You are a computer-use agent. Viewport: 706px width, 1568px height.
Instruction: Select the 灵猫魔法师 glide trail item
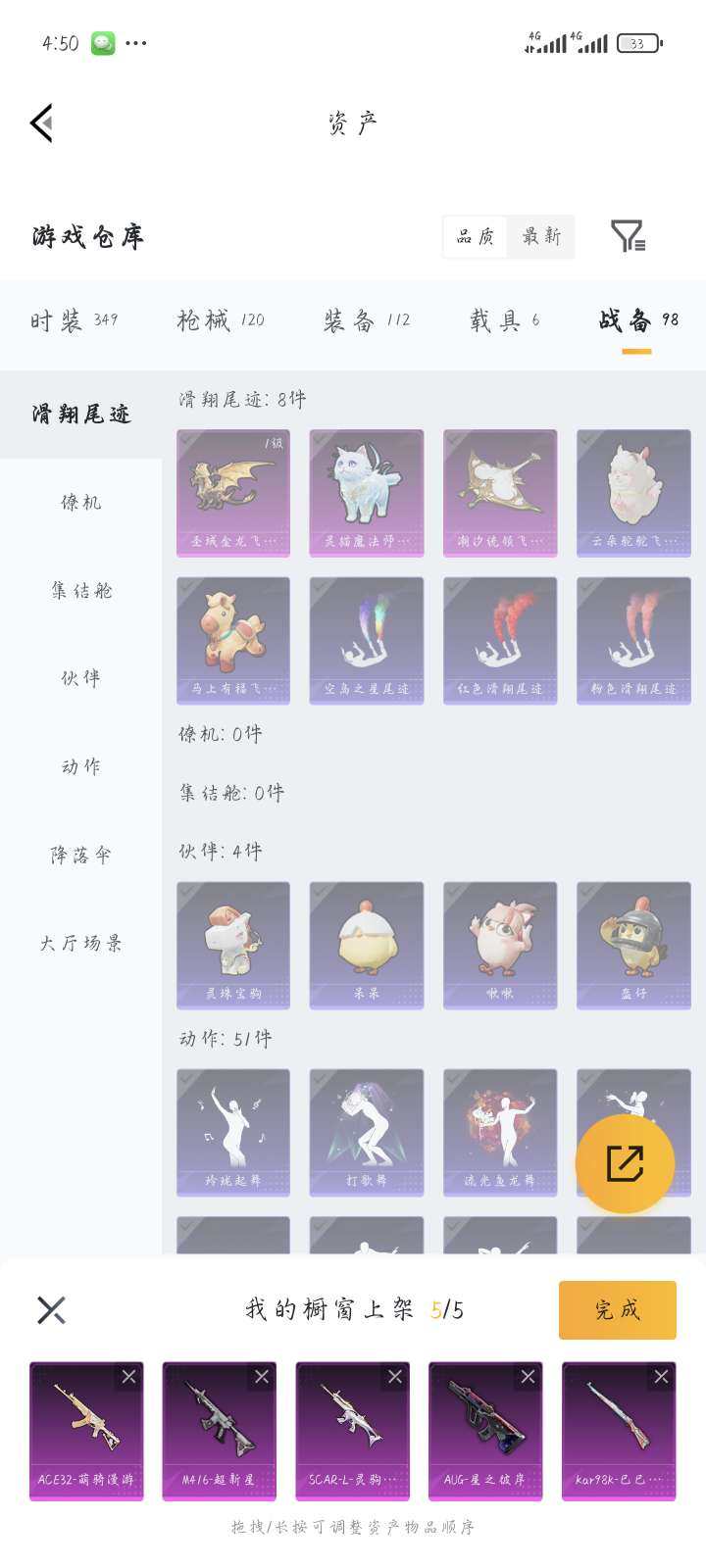point(366,492)
